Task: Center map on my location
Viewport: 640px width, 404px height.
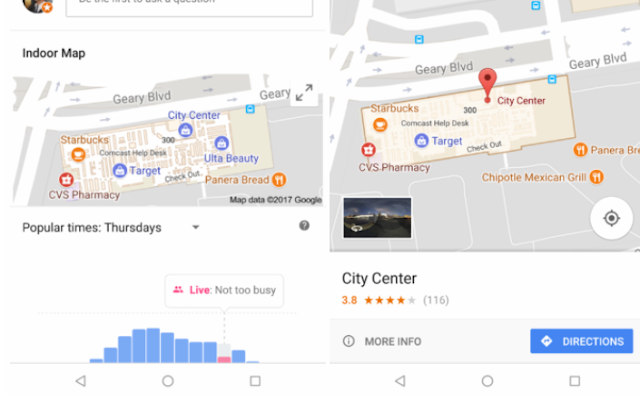Action: (611, 218)
